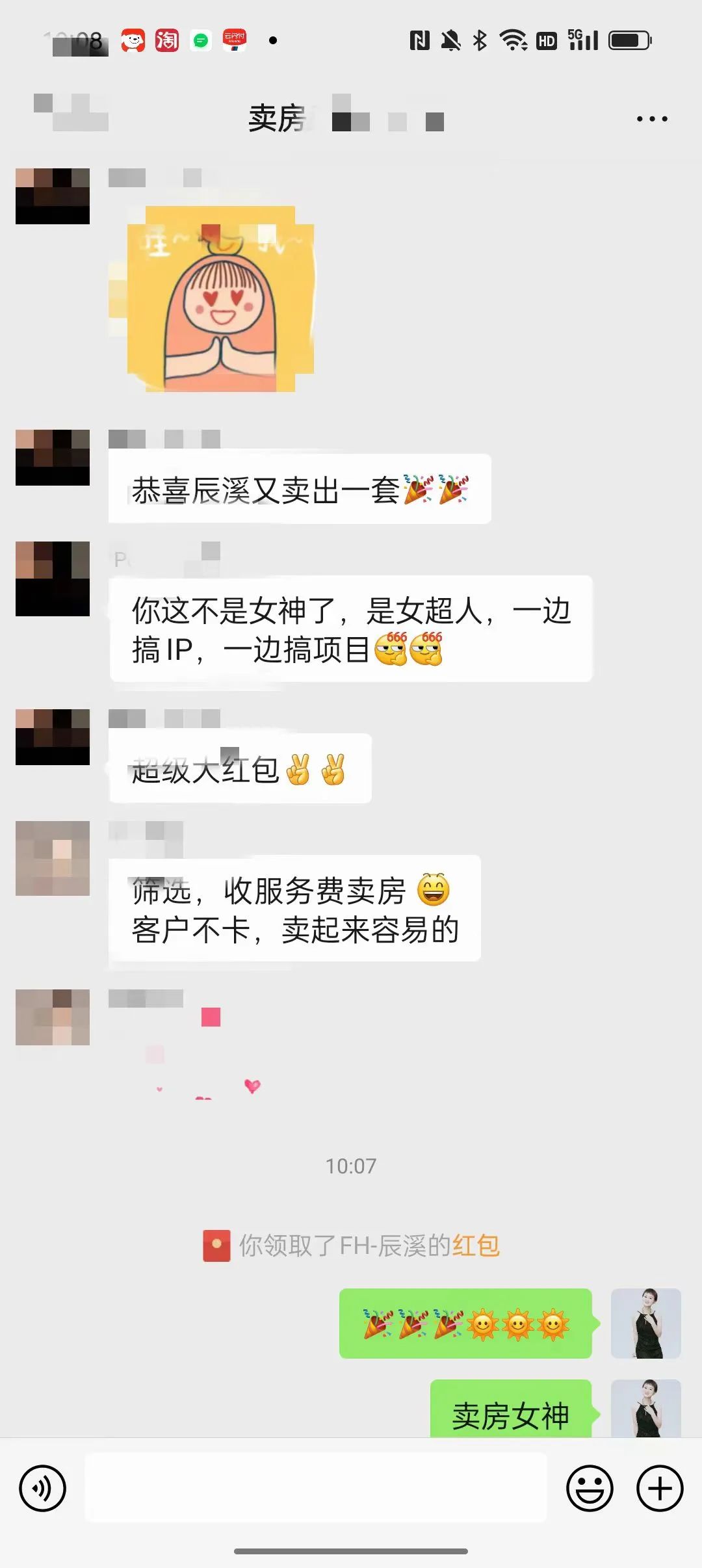Switch to voice message input
This screenshot has width=702, height=1568.
click(42, 1488)
